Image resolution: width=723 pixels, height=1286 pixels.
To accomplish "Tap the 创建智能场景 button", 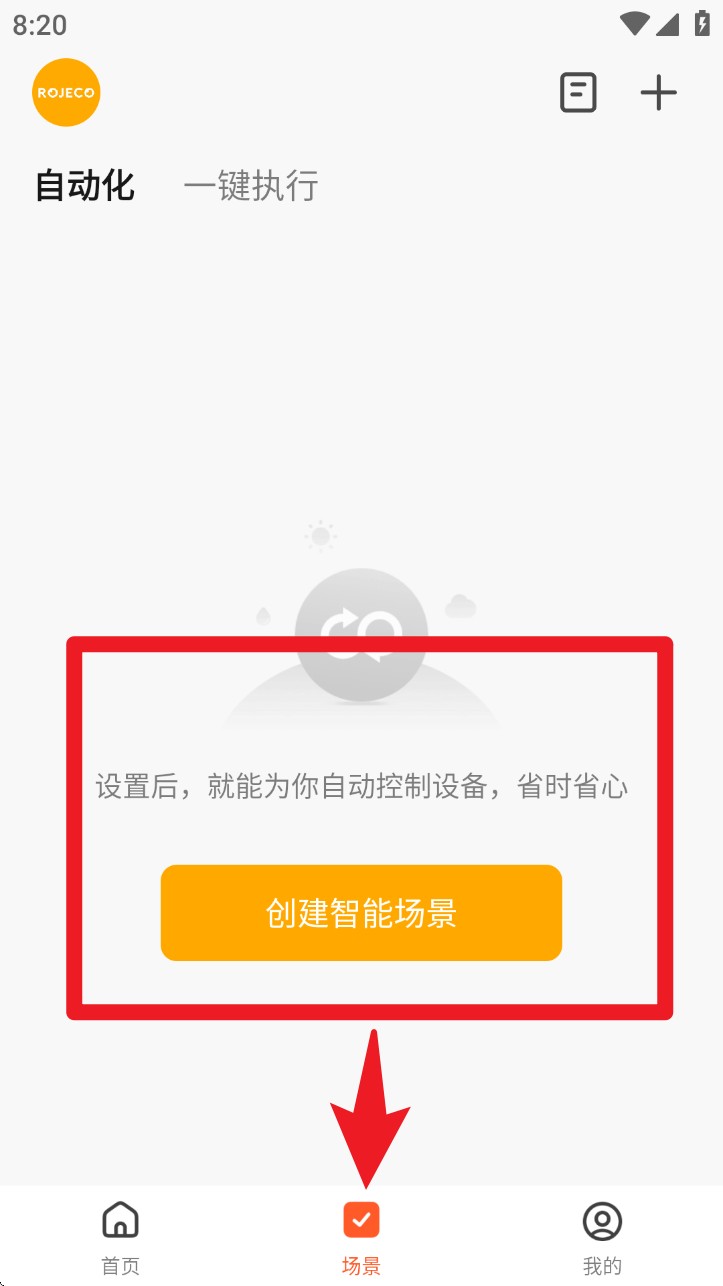I will point(361,913).
